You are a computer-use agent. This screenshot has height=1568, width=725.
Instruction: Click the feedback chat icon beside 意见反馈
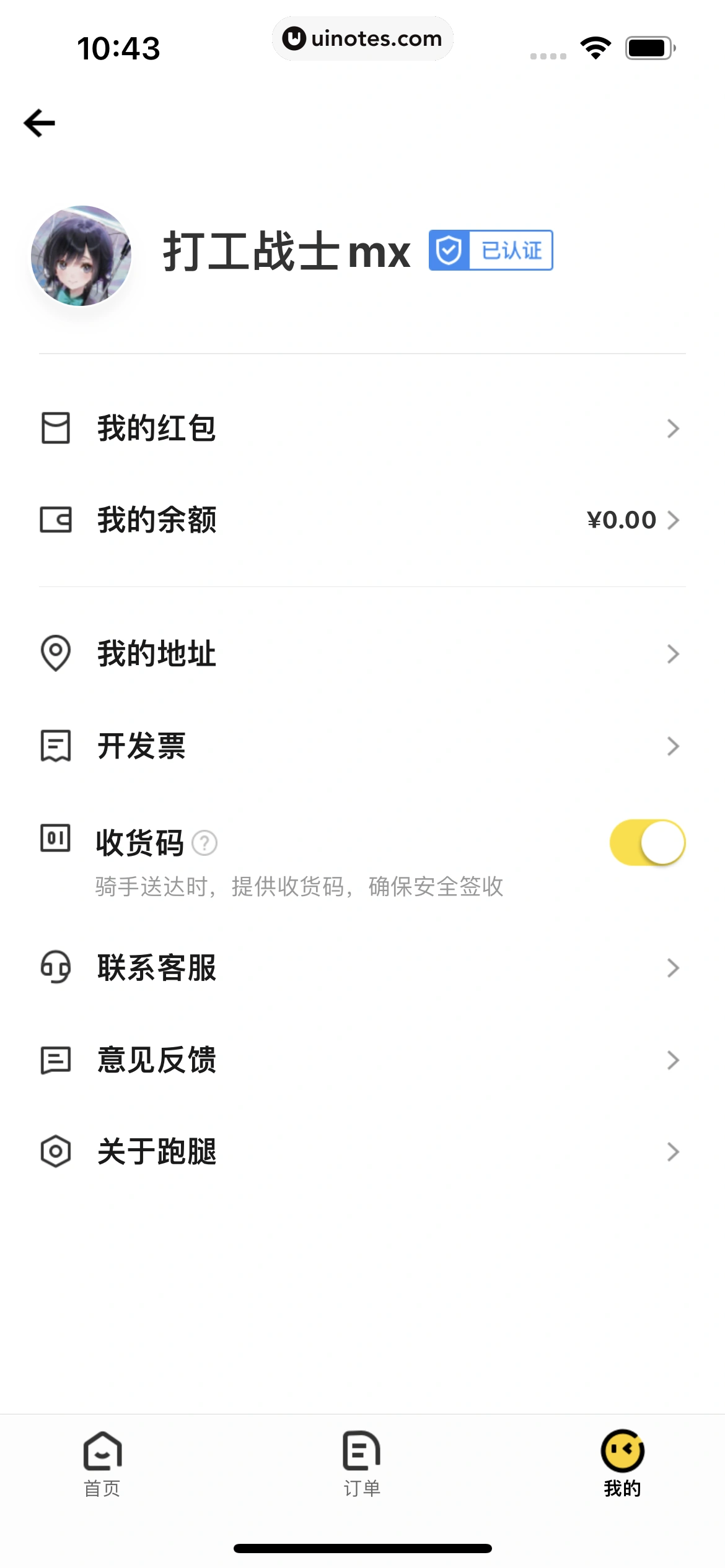(x=55, y=1060)
